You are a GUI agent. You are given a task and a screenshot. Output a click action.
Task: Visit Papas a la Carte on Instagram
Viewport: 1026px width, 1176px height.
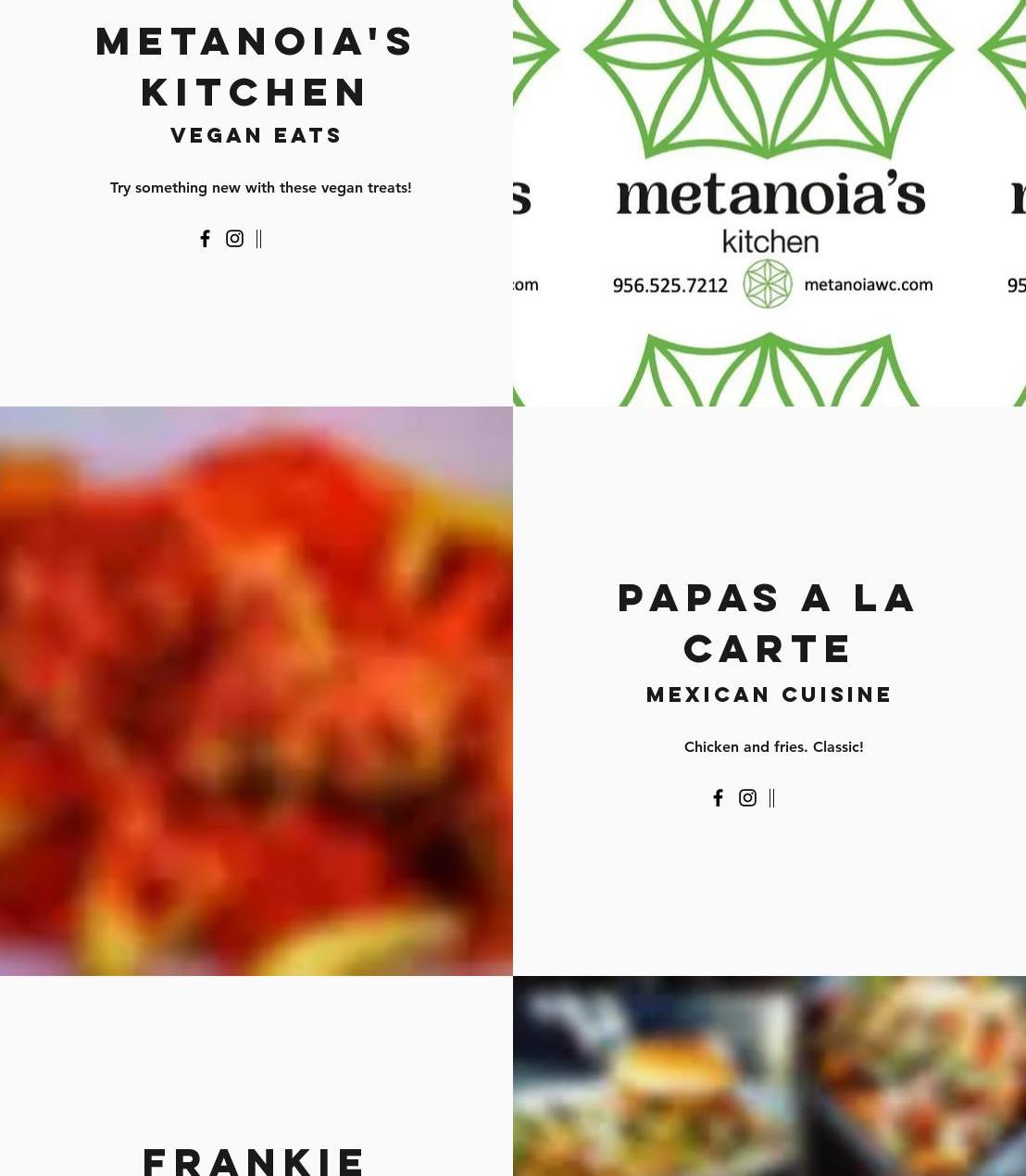[748, 798]
